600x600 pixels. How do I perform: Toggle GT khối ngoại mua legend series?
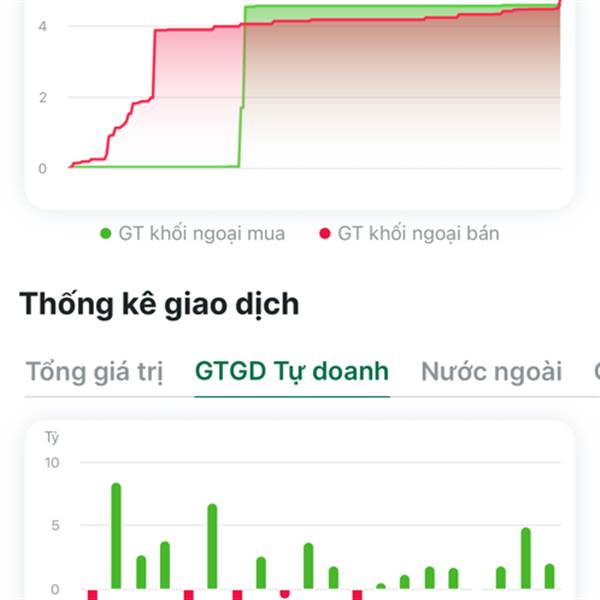pyautogui.click(x=192, y=233)
